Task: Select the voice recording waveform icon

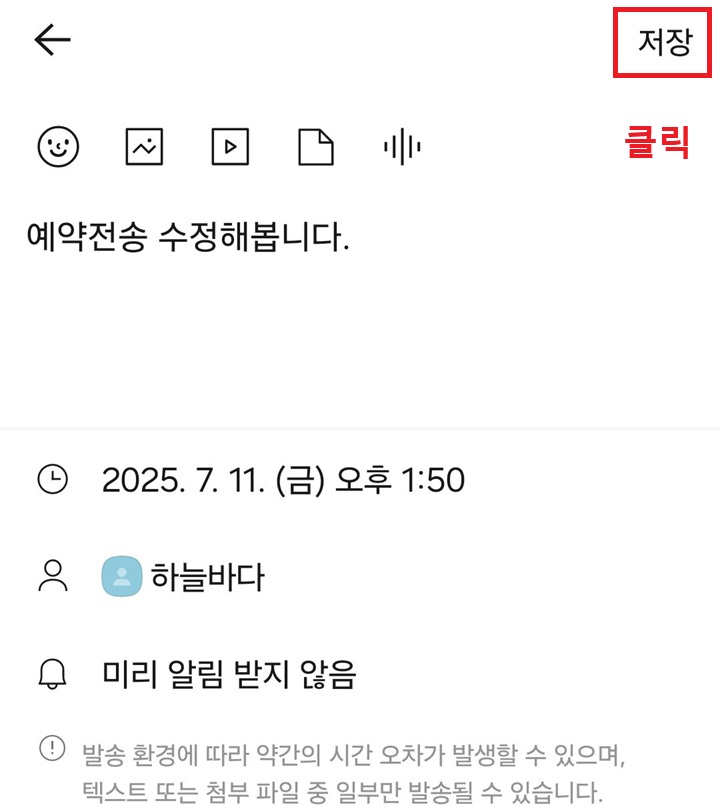Action: point(400,147)
